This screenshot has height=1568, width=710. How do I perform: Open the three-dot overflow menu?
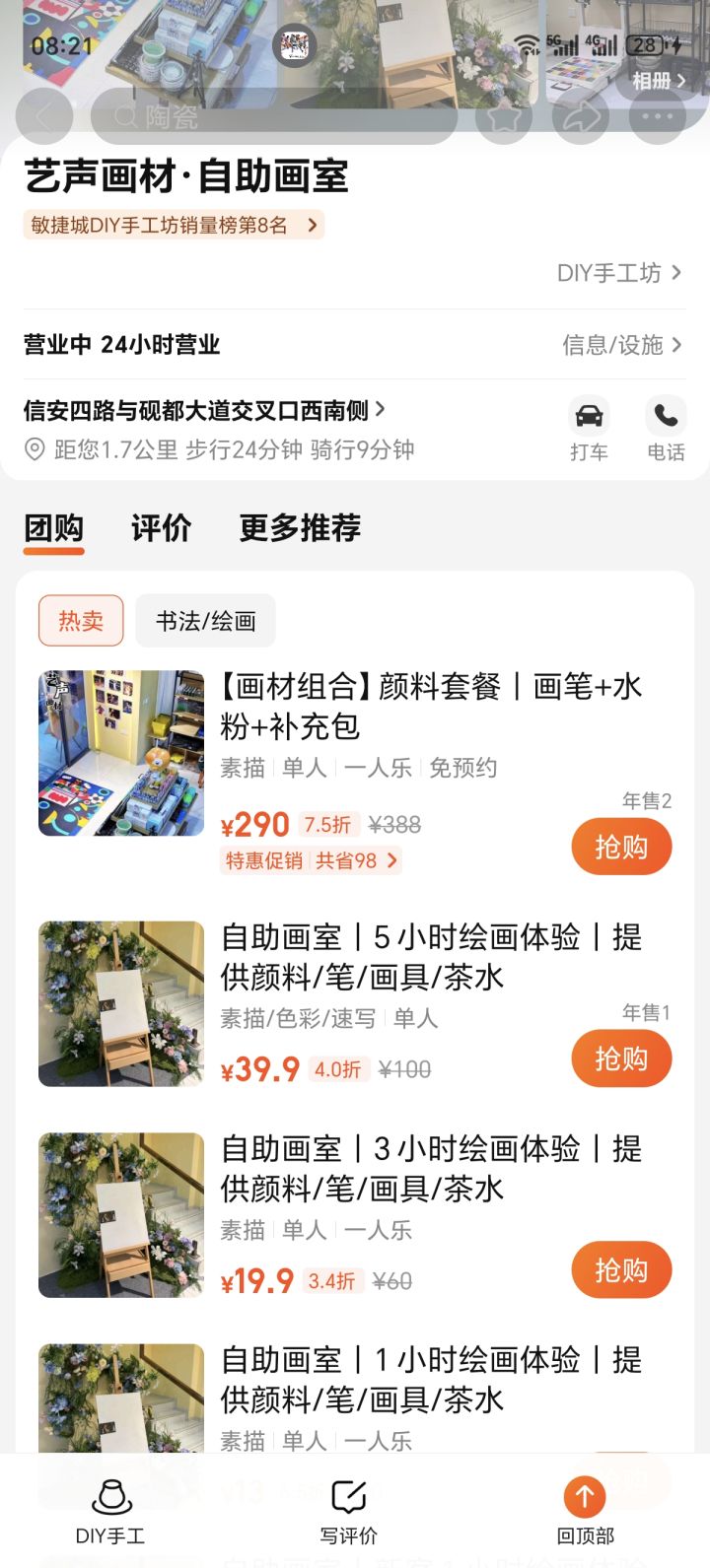click(x=657, y=117)
